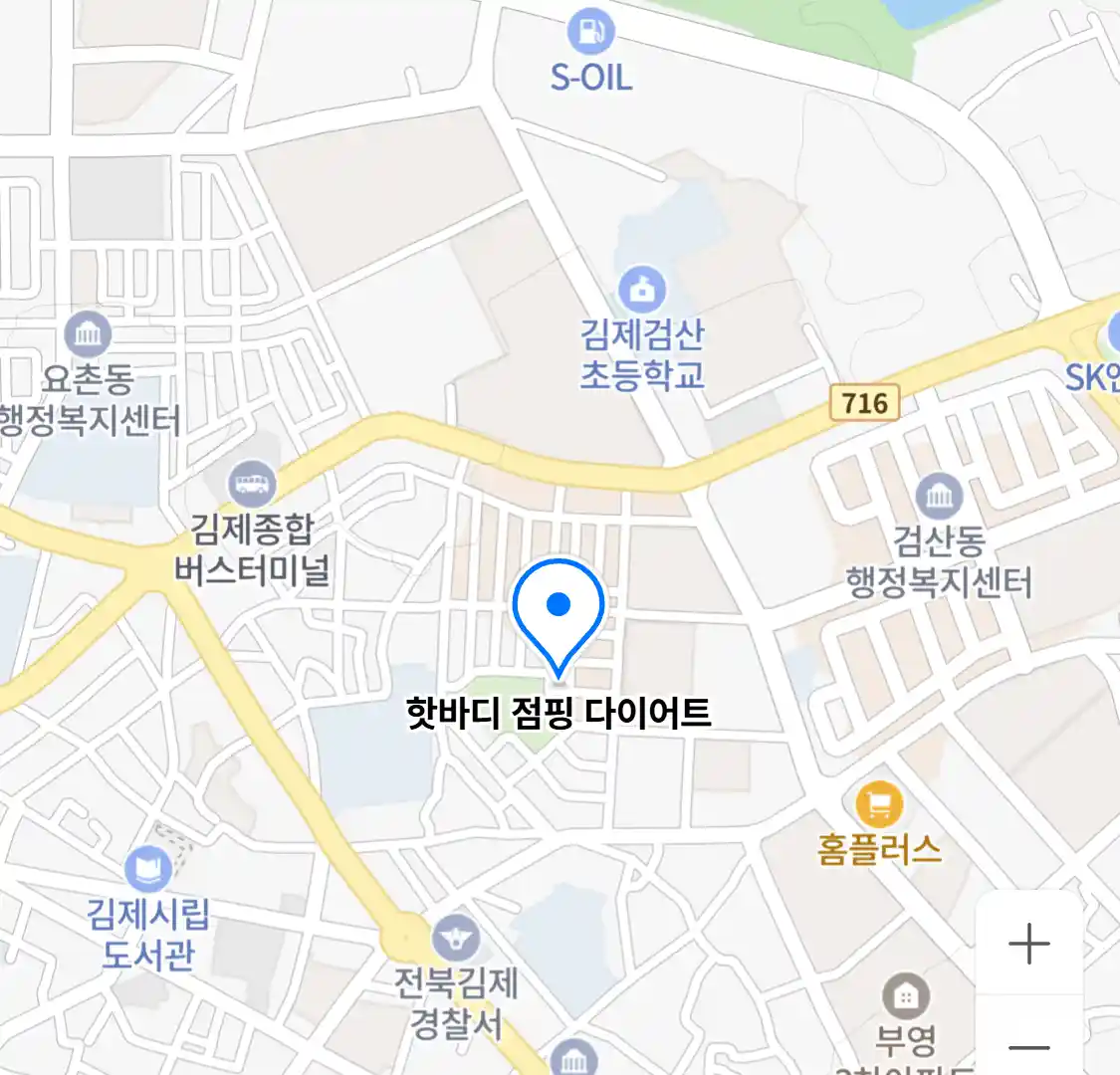1120x1075 pixels.
Task: Open the 검산동 행정복지센터 marker
Action: [939, 497]
